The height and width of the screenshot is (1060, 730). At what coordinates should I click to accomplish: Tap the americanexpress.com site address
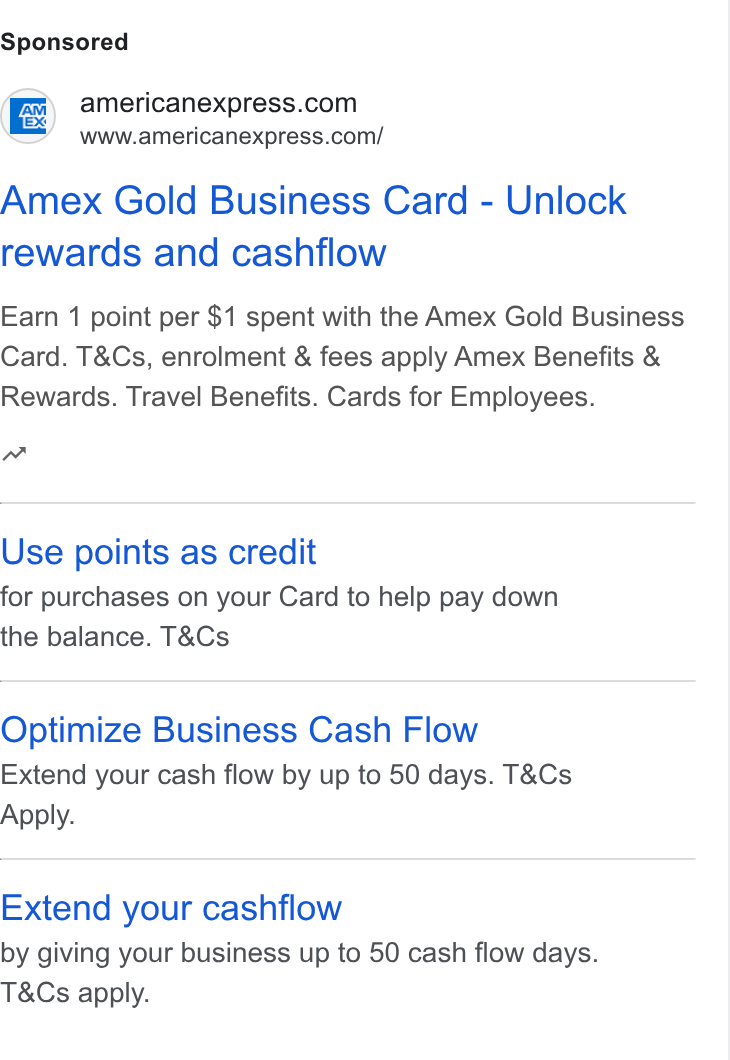231,137
